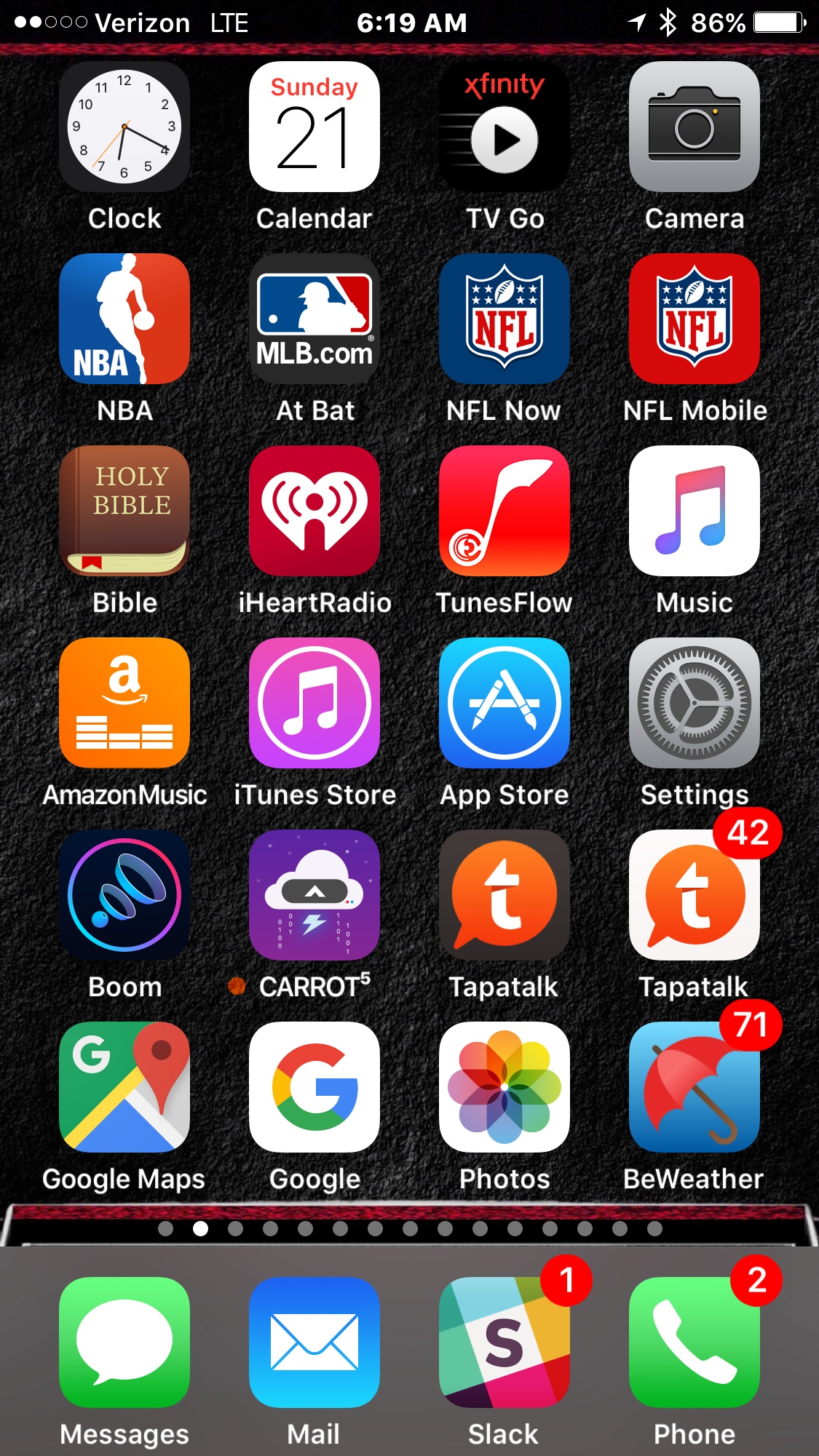819x1456 pixels.
Task: Open Messages in the dock
Action: pyautogui.click(x=124, y=1342)
